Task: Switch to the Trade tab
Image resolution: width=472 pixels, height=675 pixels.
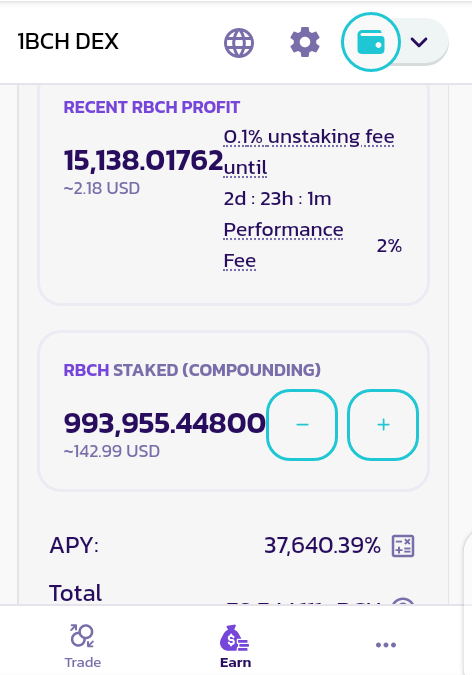Action: [x=82, y=645]
